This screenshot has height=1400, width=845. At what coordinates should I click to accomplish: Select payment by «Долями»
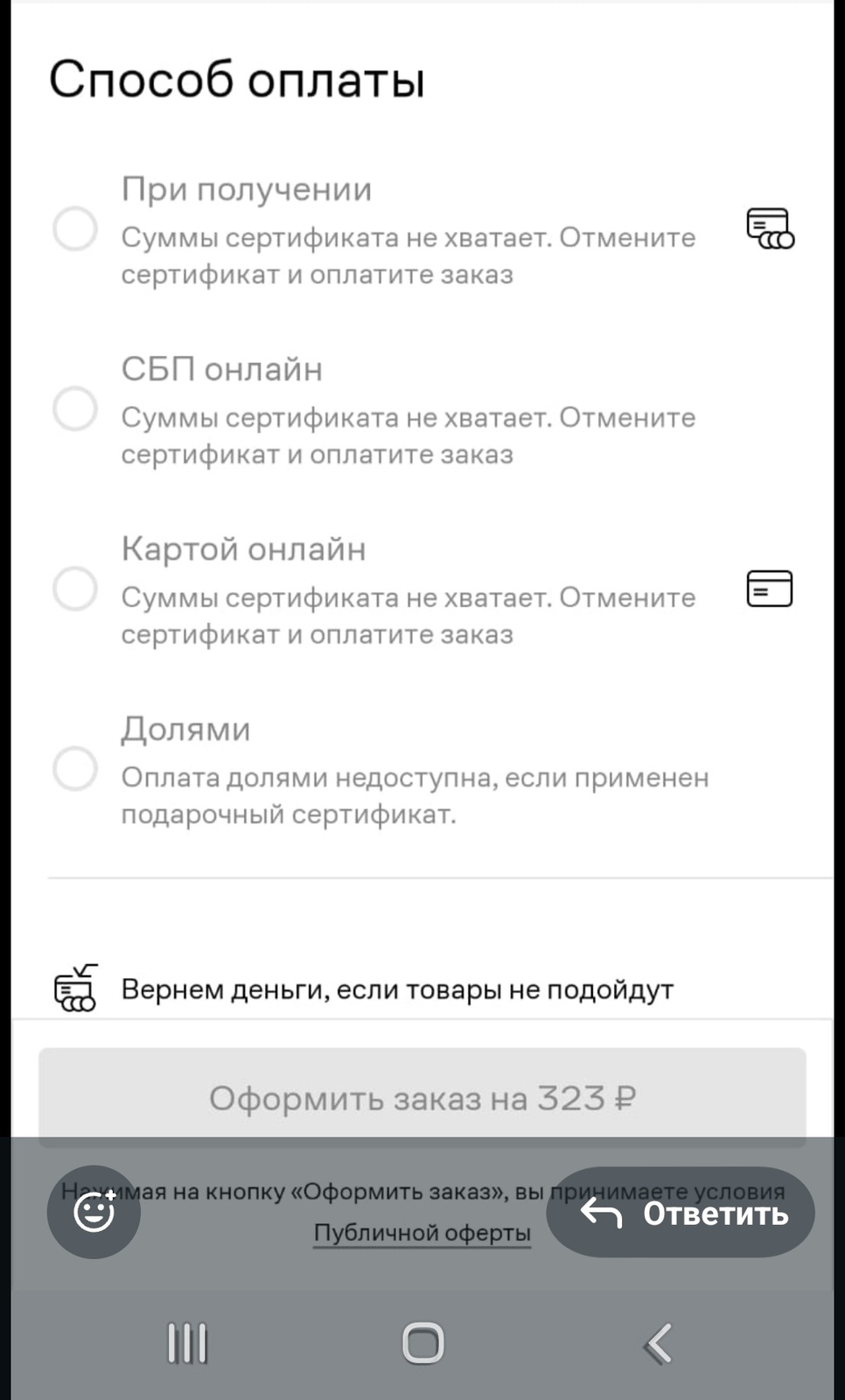(x=75, y=769)
